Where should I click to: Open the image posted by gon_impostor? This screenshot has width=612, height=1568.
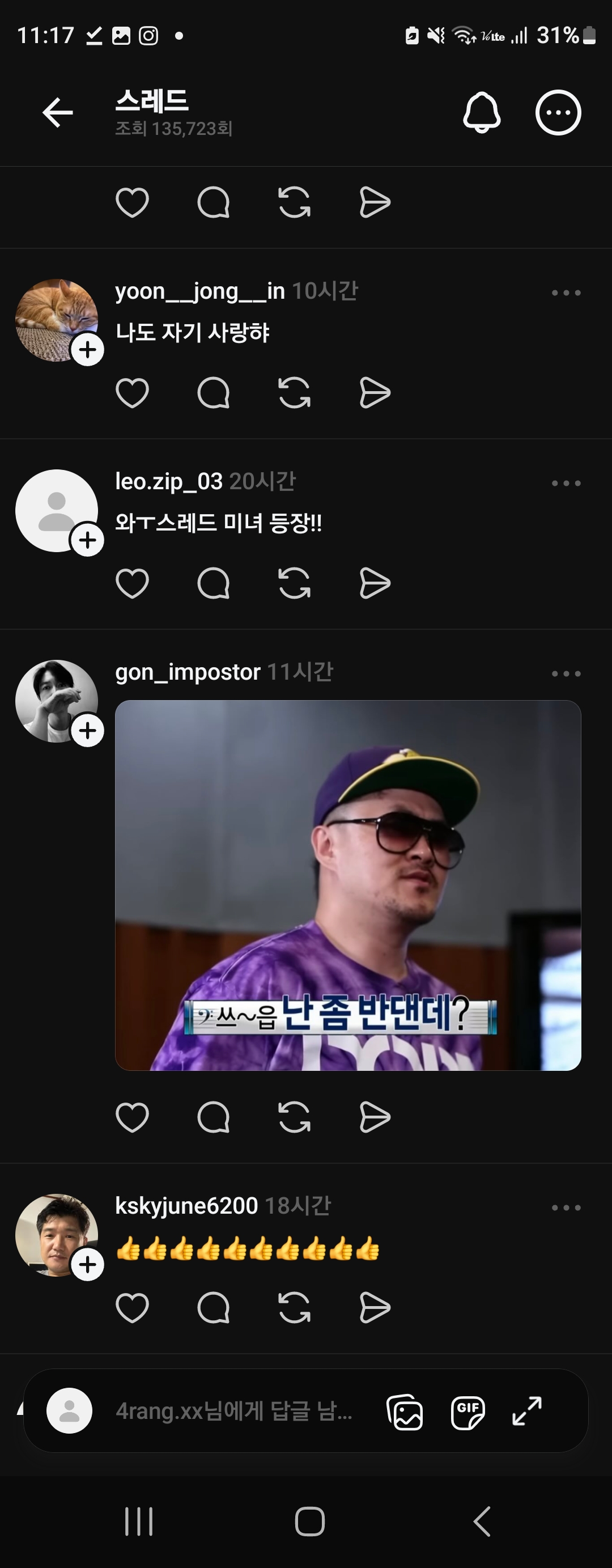348,885
